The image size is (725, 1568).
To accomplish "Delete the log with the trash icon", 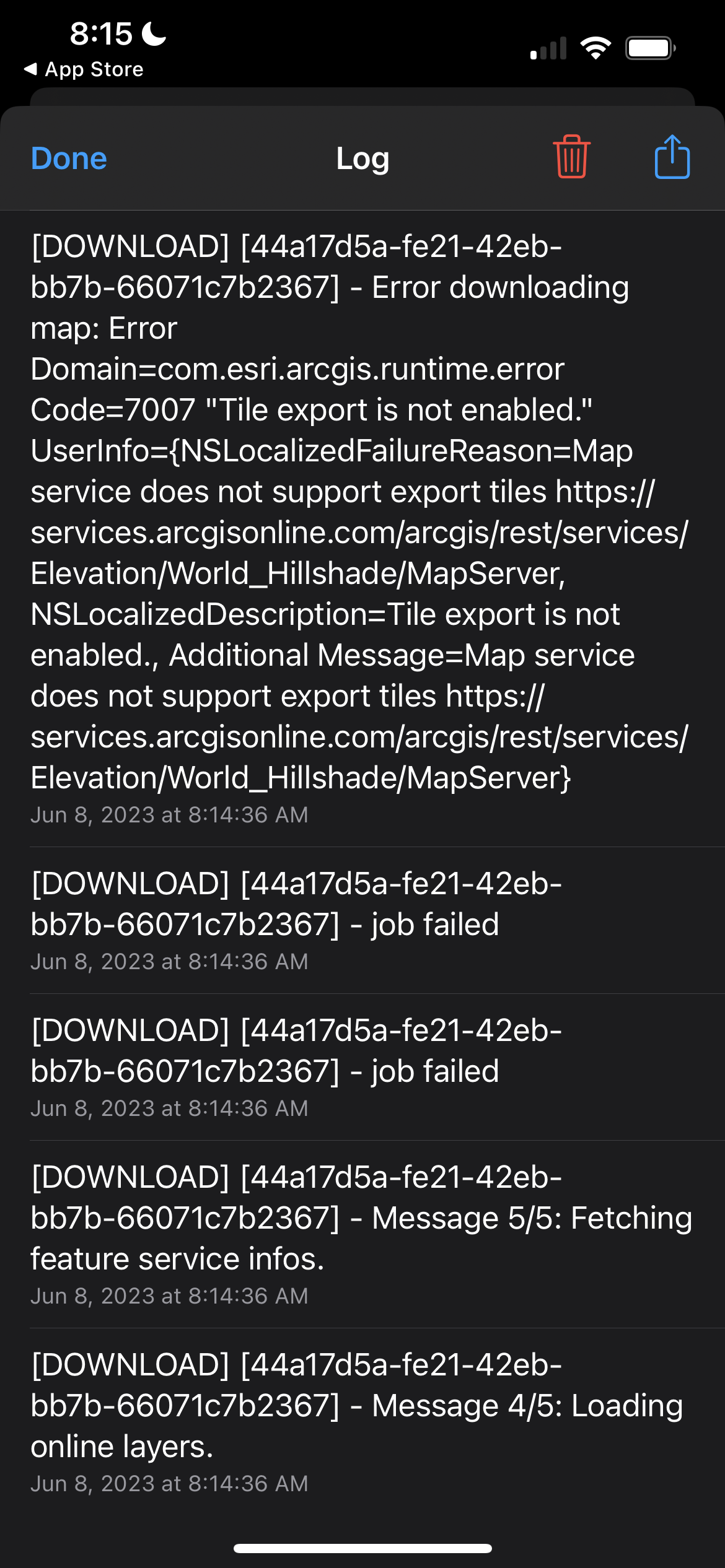I will [571, 157].
